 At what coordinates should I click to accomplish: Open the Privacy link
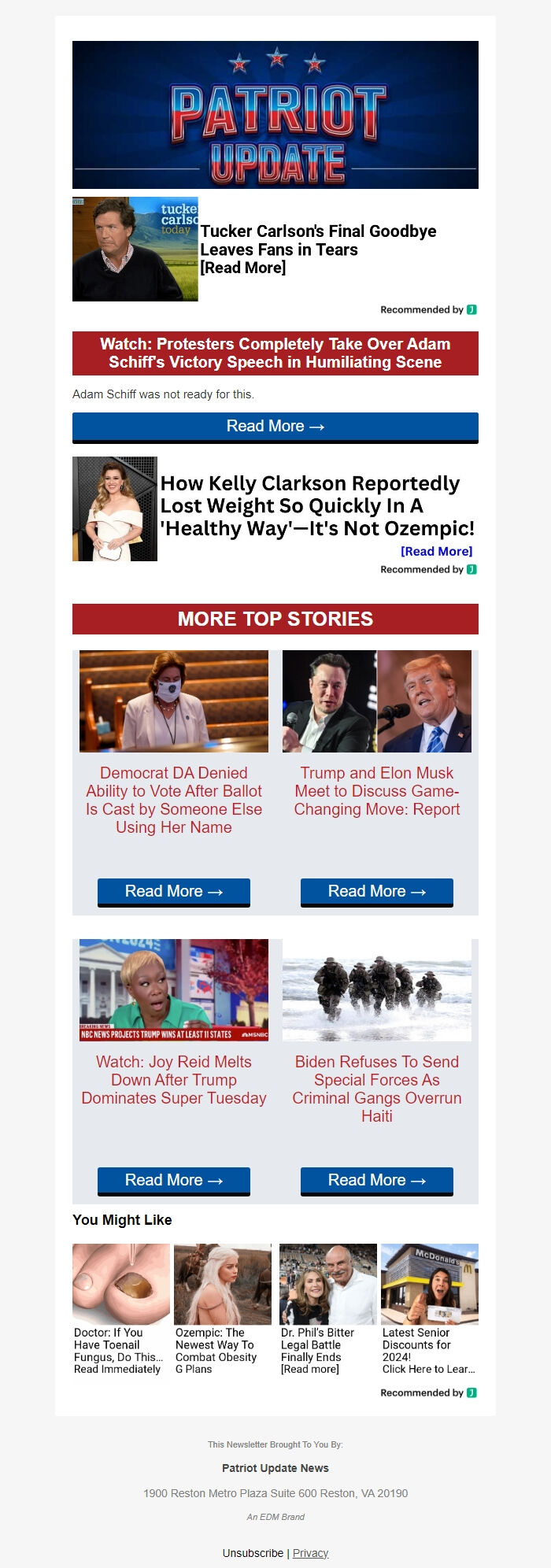coord(310,1553)
